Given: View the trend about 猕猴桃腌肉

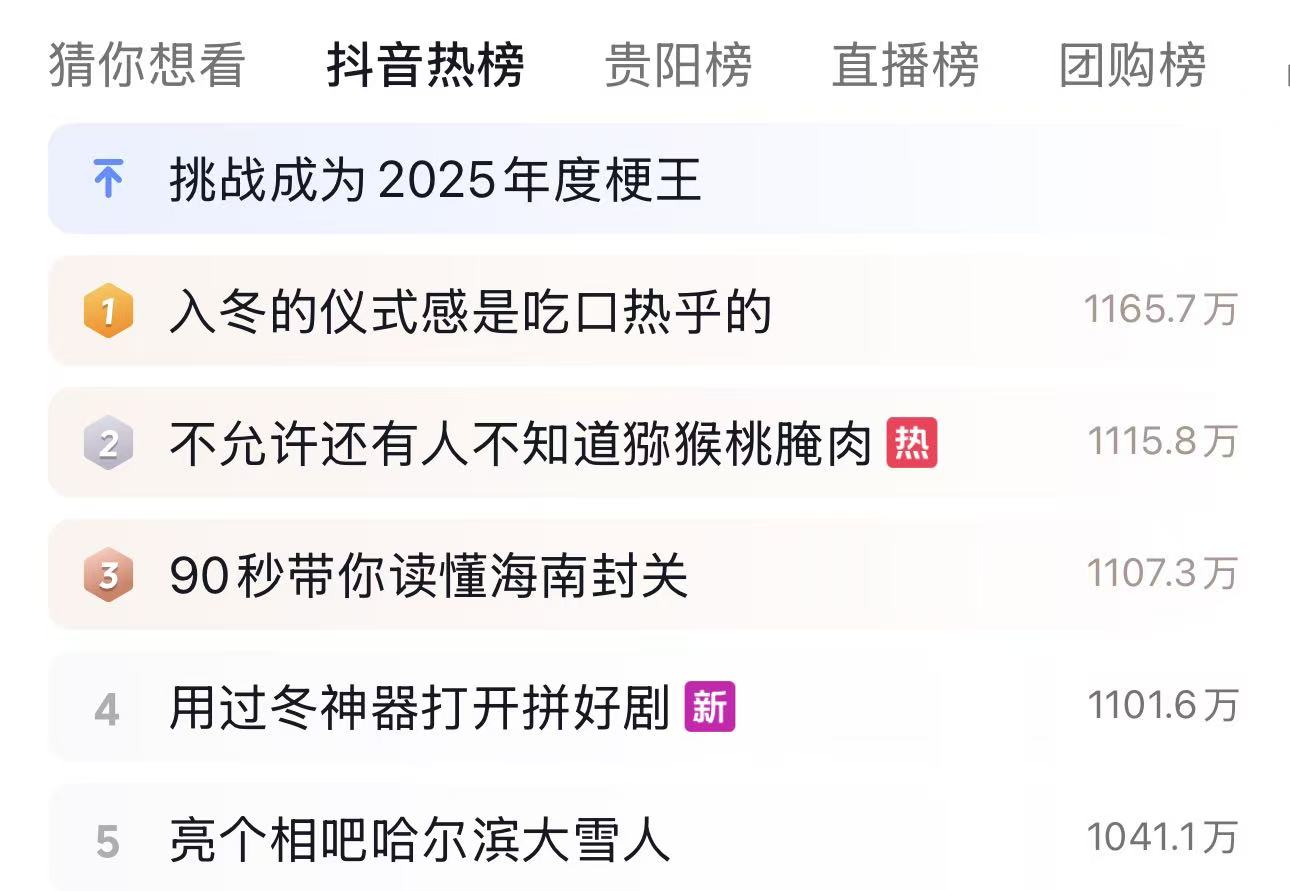Looking at the screenshot, I should click(x=521, y=444).
